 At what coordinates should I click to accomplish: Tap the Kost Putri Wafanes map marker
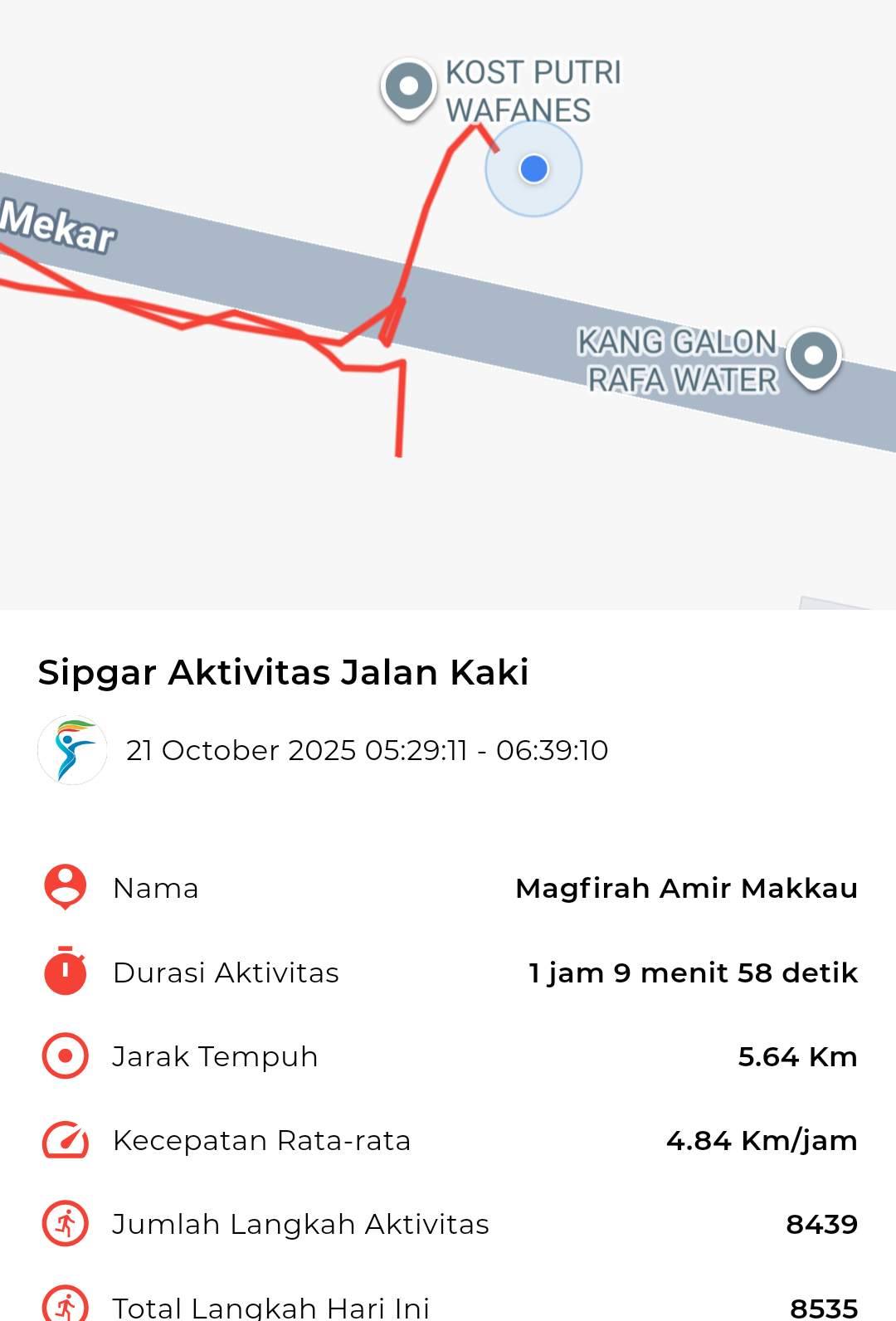tap(408, 87)
